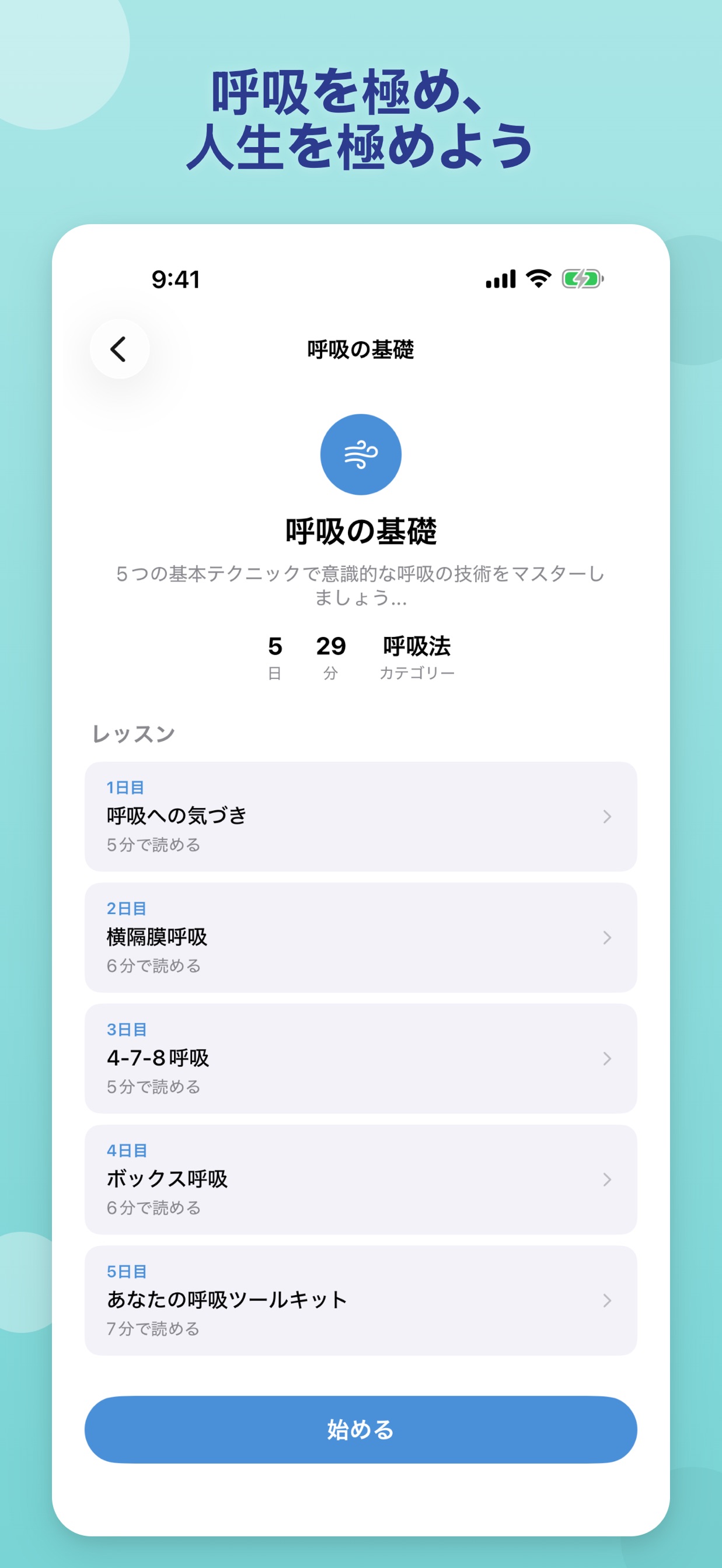
Task: Select the 1日目 lesson card
Action: pos(361,815)
